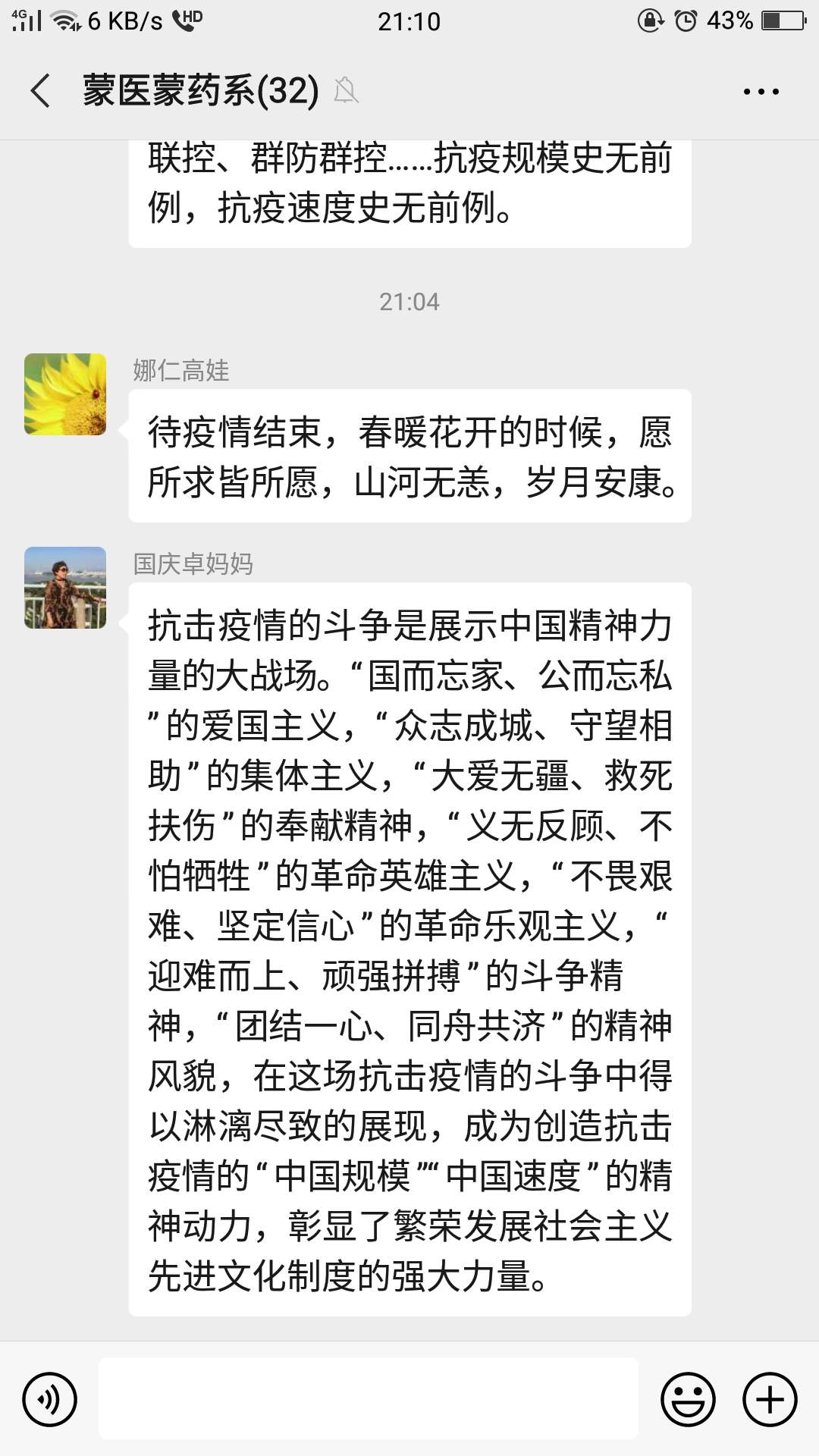Screen dimensions: 819x1456
Task: Open the group title 蒙医蒙药系(32) dropdown
Action: click(199, 89)
